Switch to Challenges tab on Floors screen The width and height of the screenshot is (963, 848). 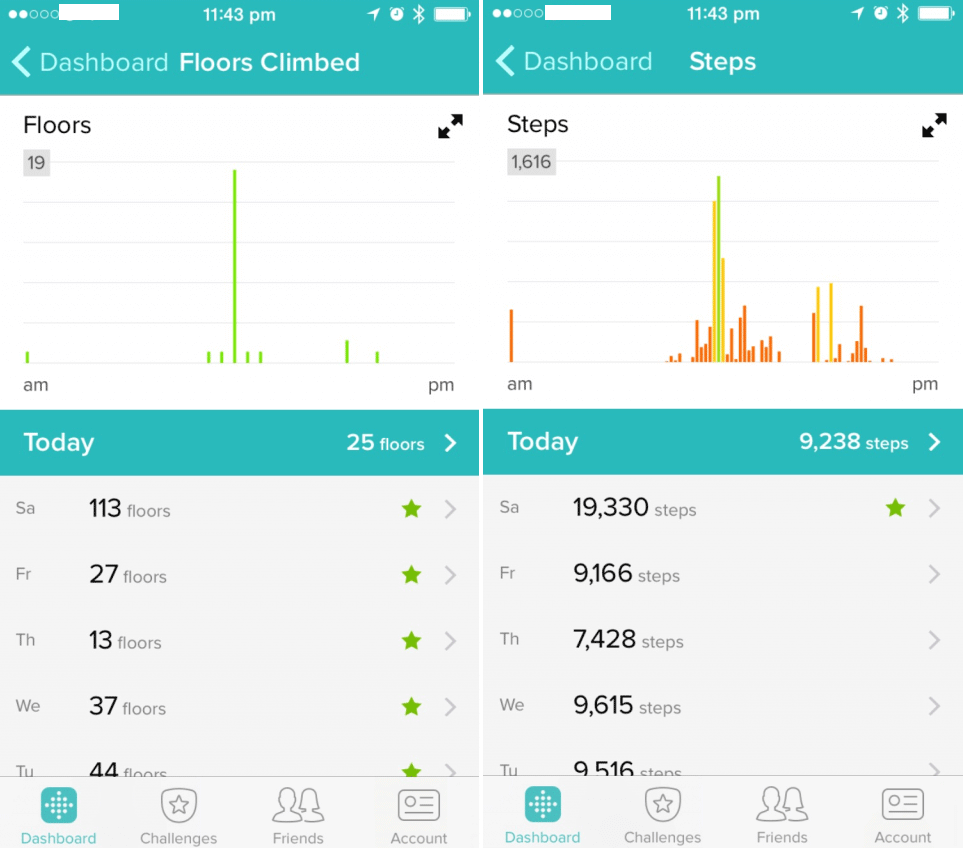point(178,815)
